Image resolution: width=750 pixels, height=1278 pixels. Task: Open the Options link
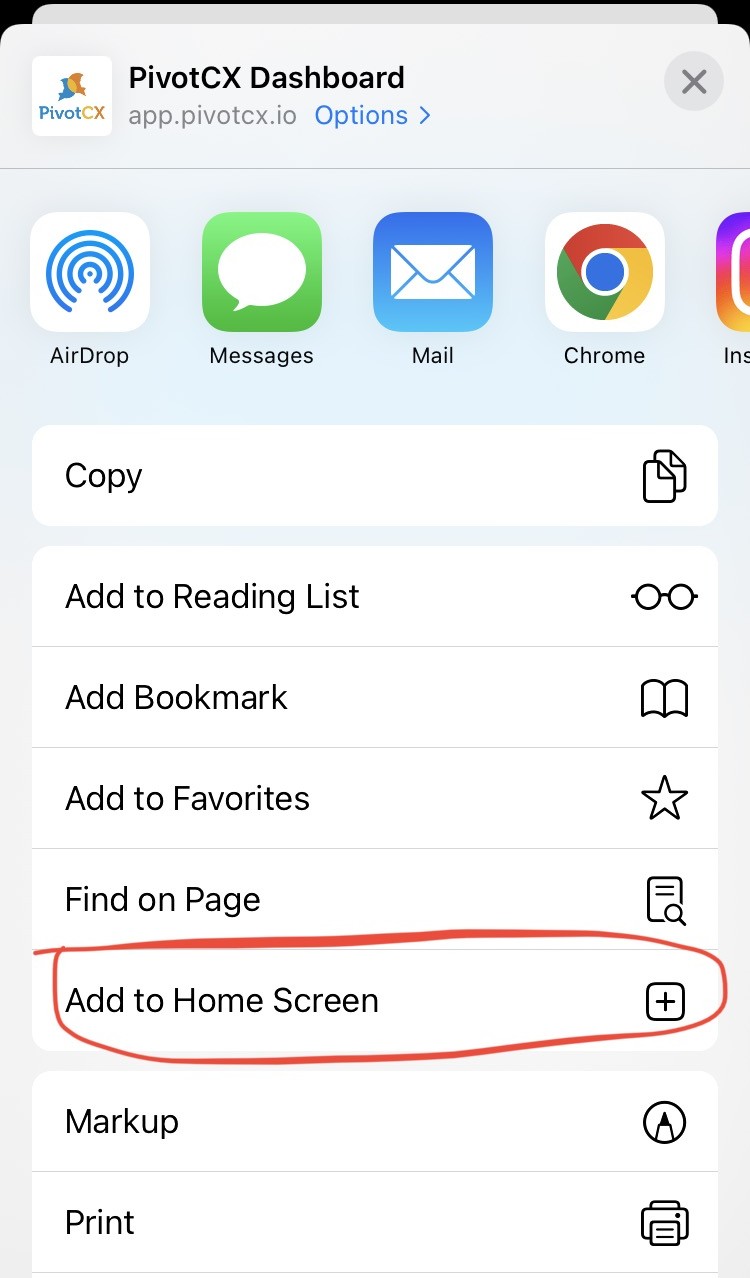[x=372, y=116]
